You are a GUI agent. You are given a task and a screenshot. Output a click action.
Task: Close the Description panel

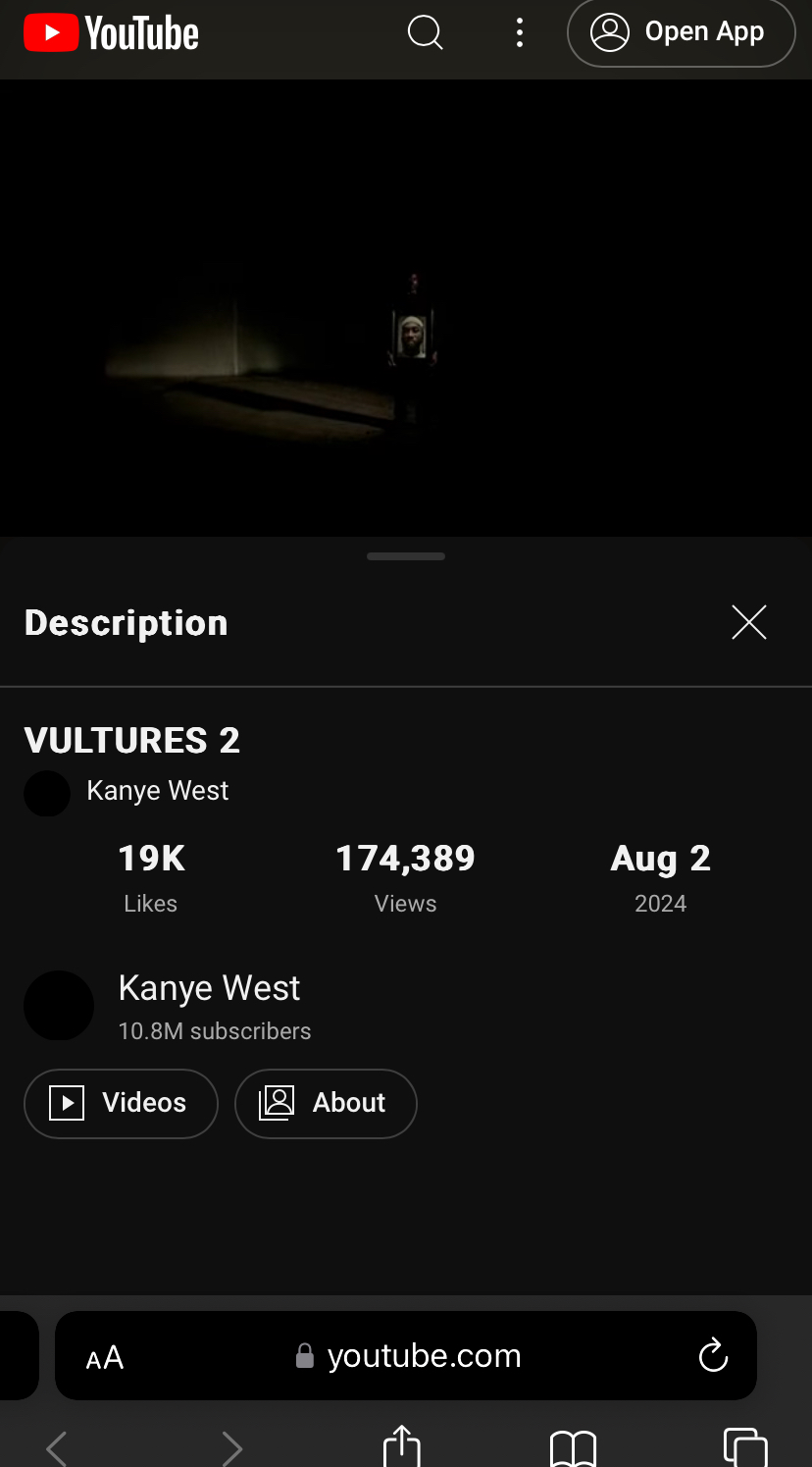pos(748,622)
